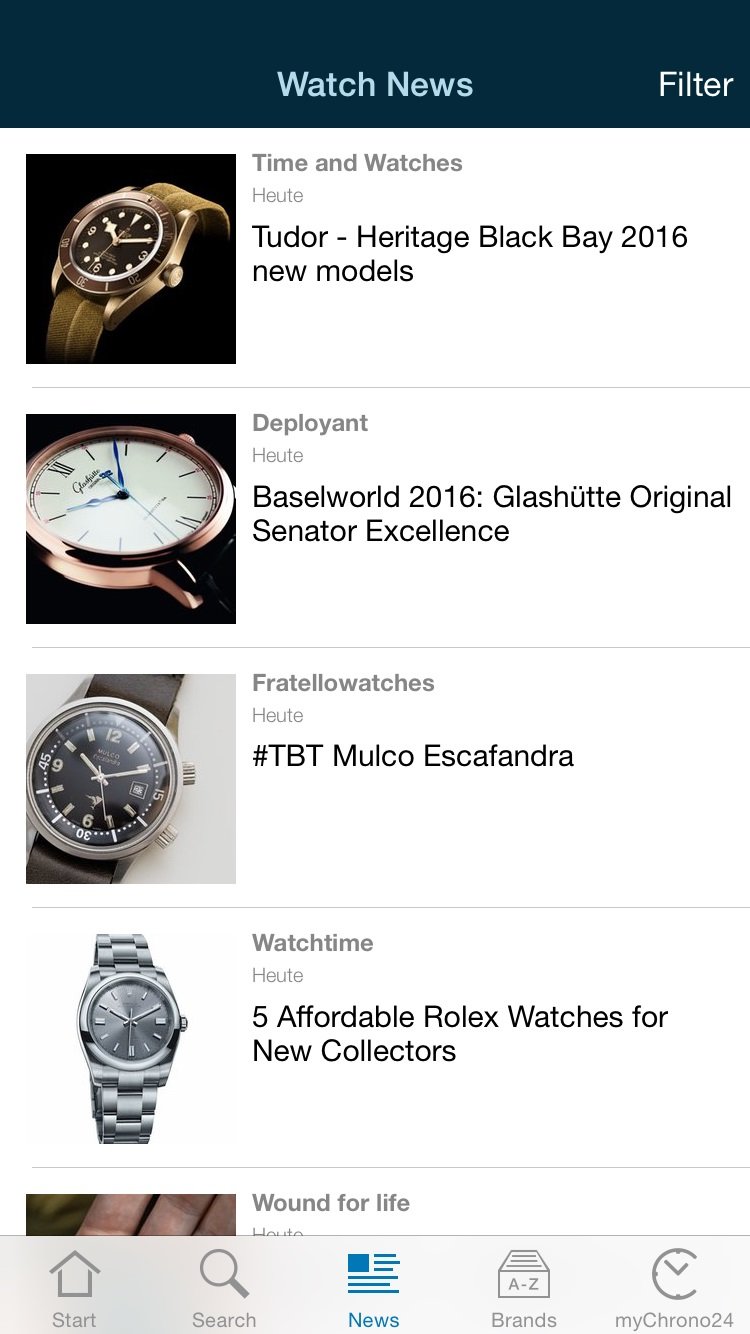The image size is (750, 1334).
Task: Open the myChrono24 clock icon
Action: coord(674,1285)
